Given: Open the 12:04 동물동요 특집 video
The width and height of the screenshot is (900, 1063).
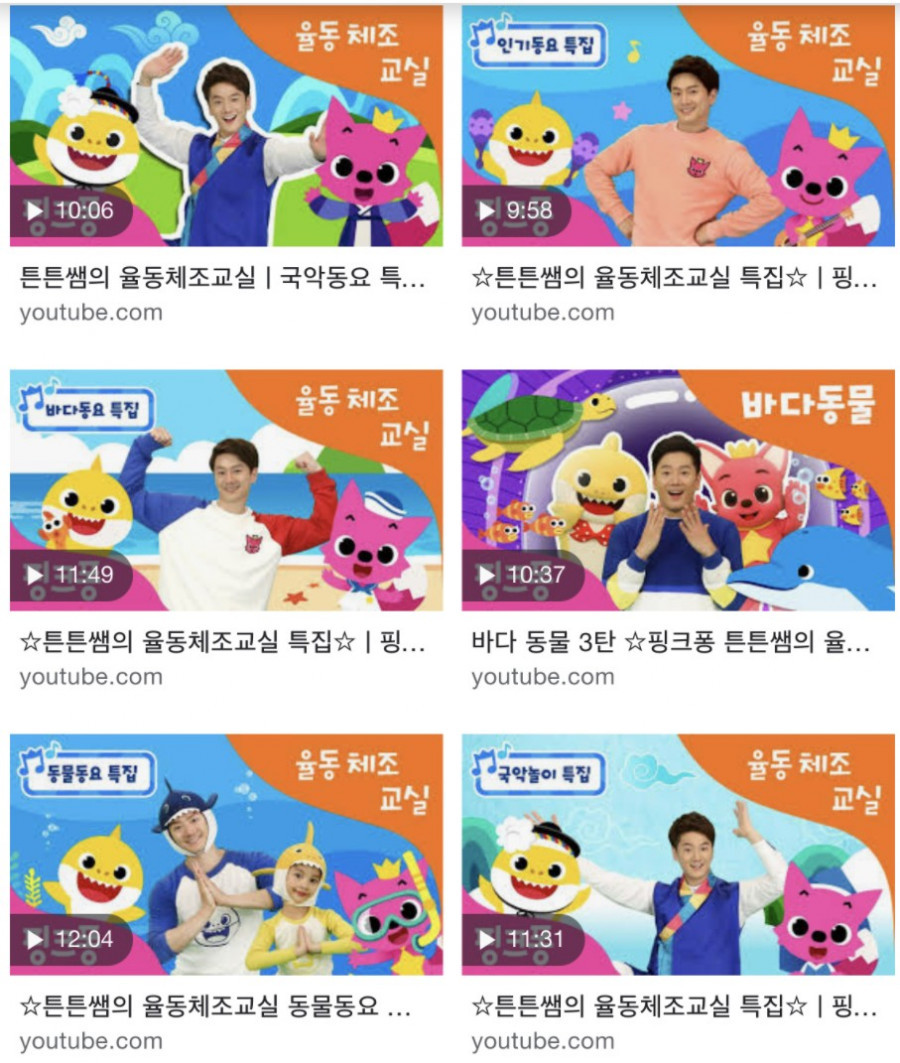Looking at the screenshot, I should point(226,854).
